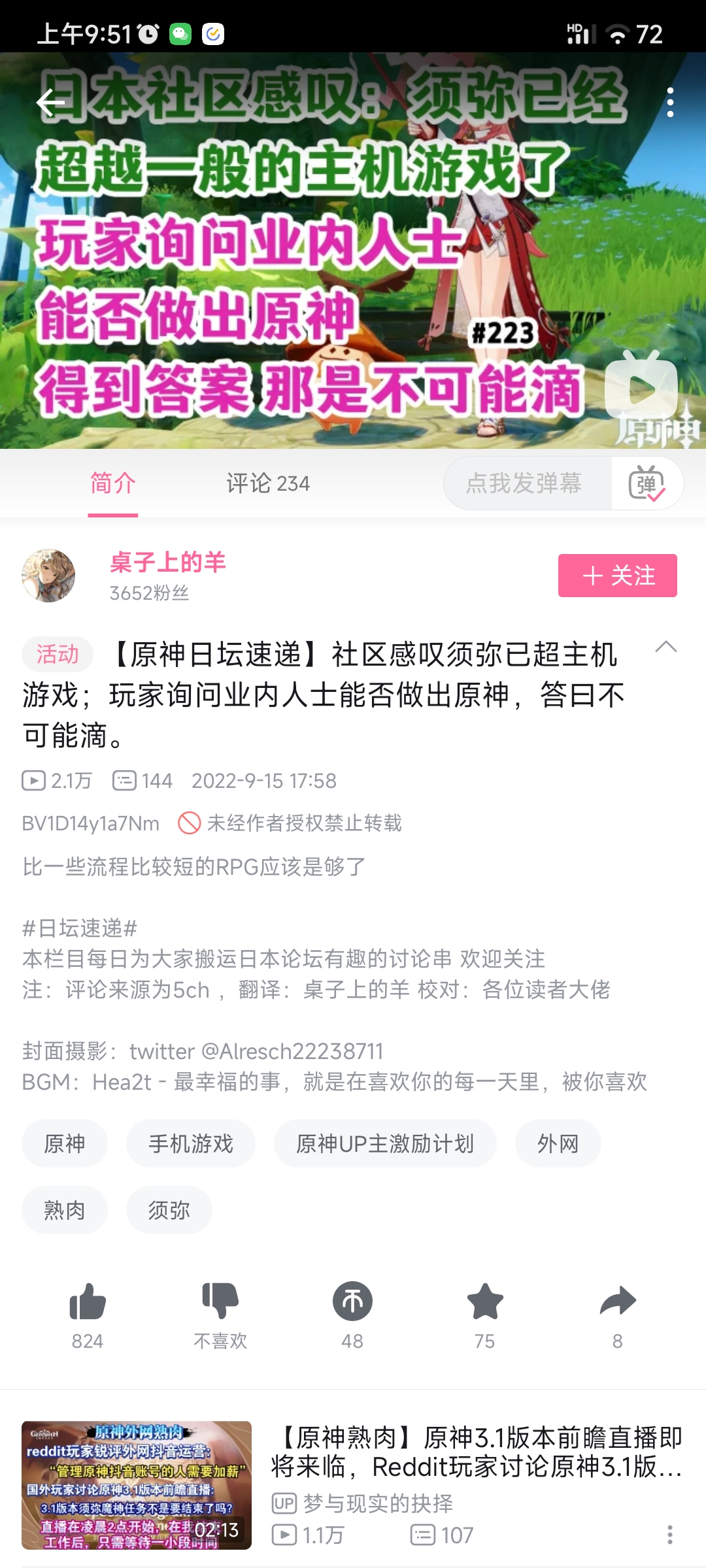Screen dimensions: 706x1568
Task: Select the 原神 tag chip
Action: (65, 1143)
